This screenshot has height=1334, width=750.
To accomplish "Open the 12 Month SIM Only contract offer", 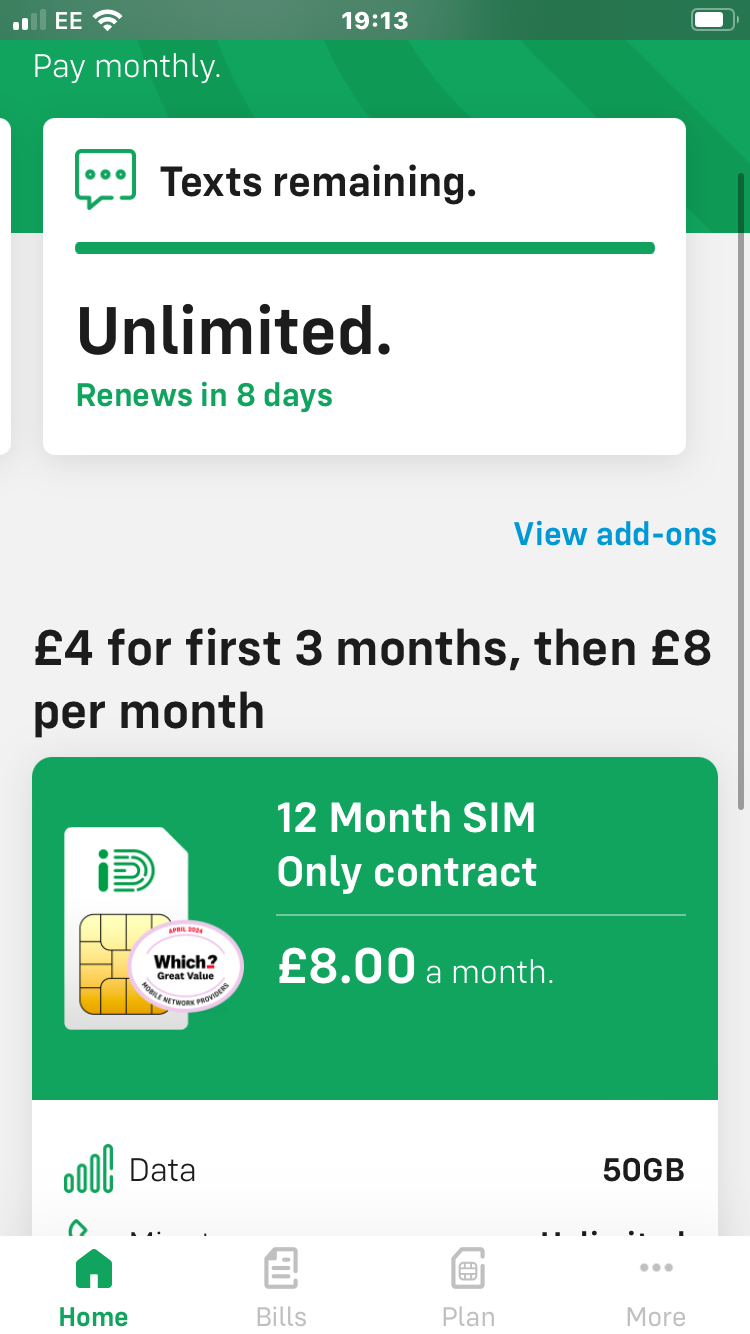I will point(375,928).
